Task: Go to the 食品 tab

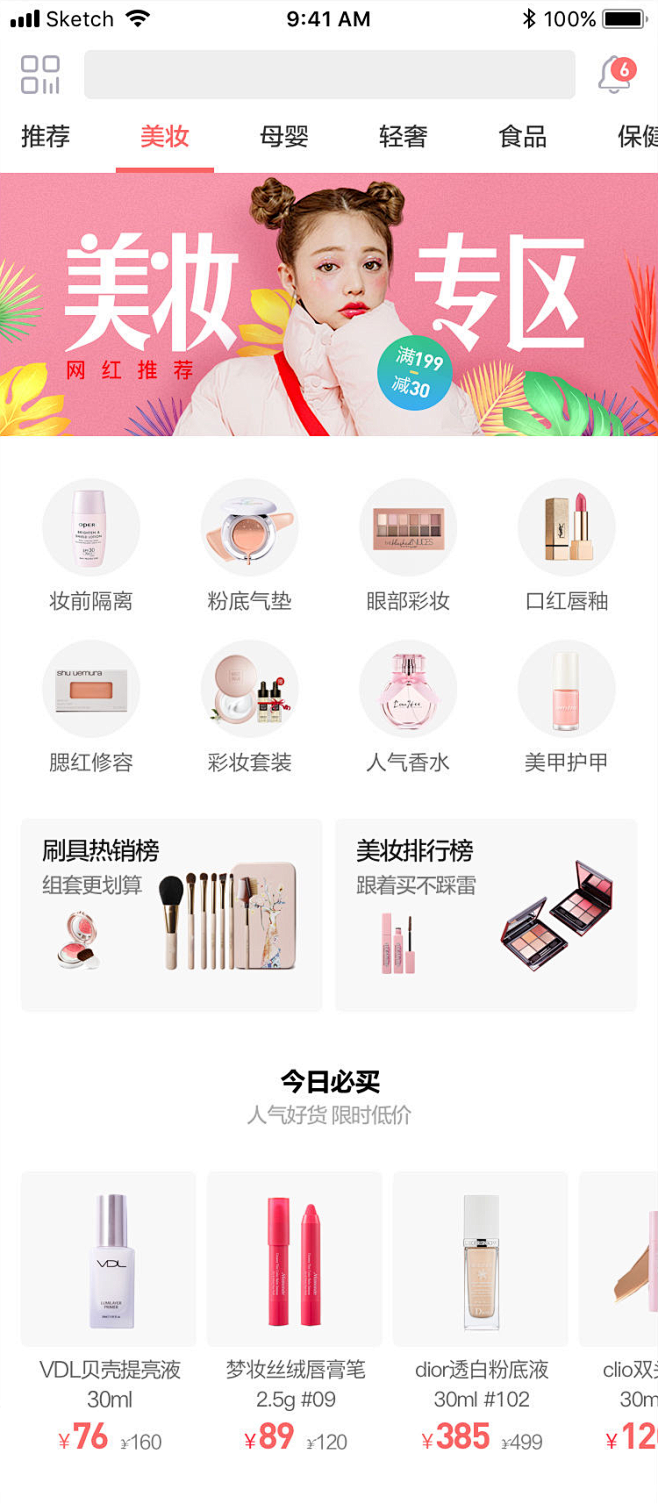Action: coord(522,137)
